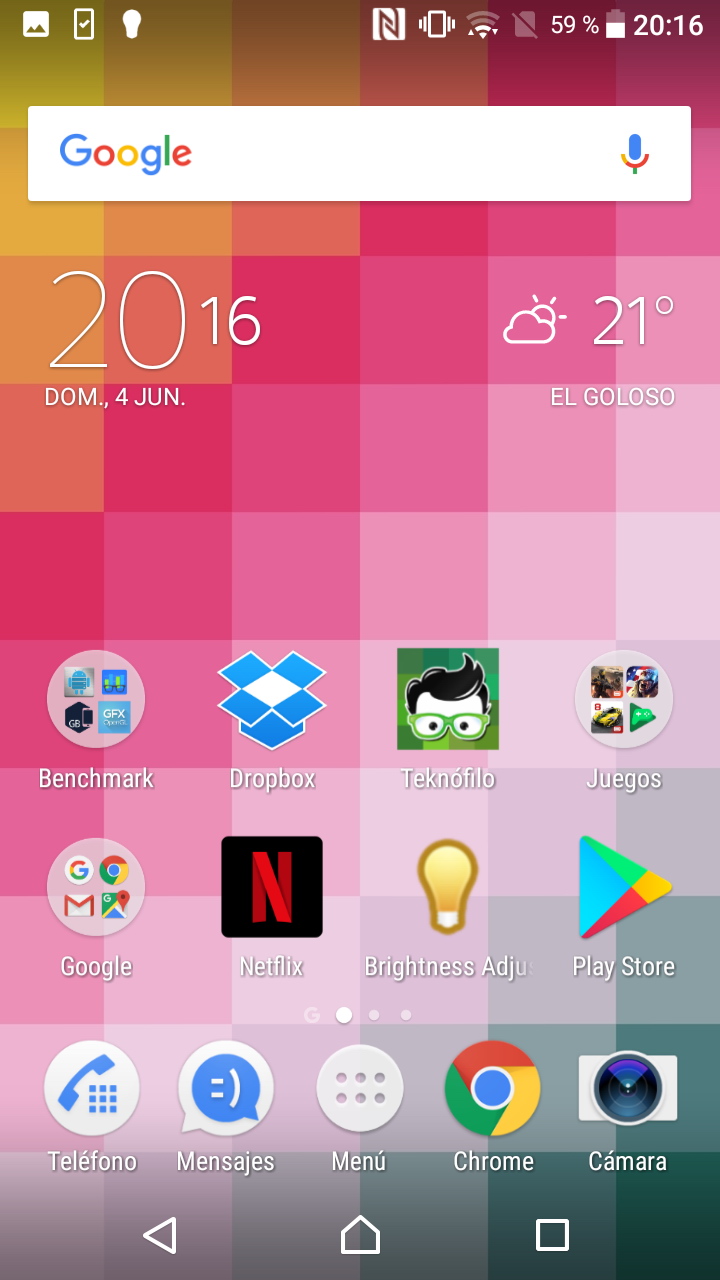720x1280 pixels.
Task: Open recent apps with the square button
Action: pos(552,1235)
